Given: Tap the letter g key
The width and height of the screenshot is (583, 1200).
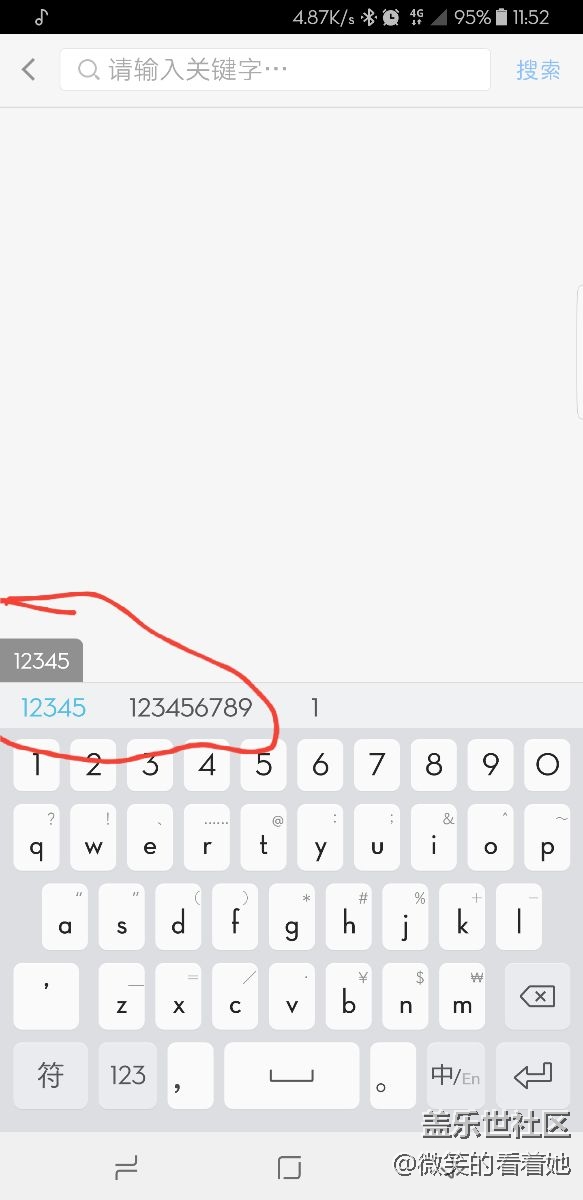Looking at the screenshot, I should 292,917.
